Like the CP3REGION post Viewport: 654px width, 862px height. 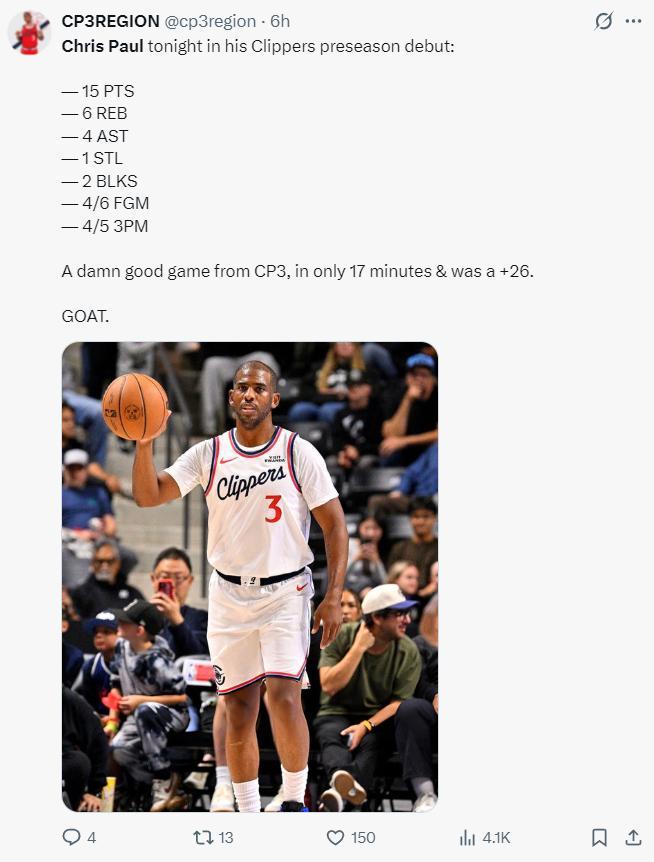pos(337,837)
